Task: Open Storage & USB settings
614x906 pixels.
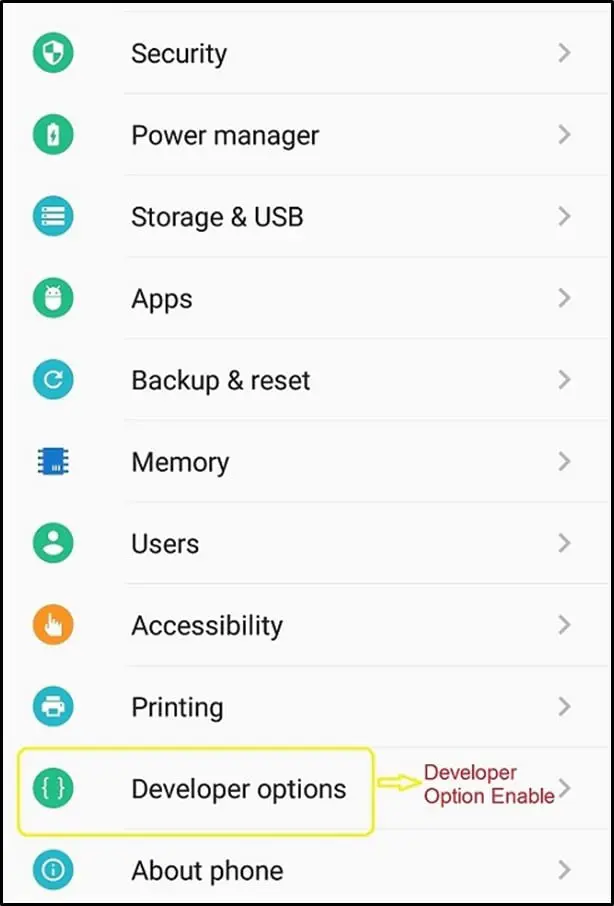Action: (x=217, y=217)
